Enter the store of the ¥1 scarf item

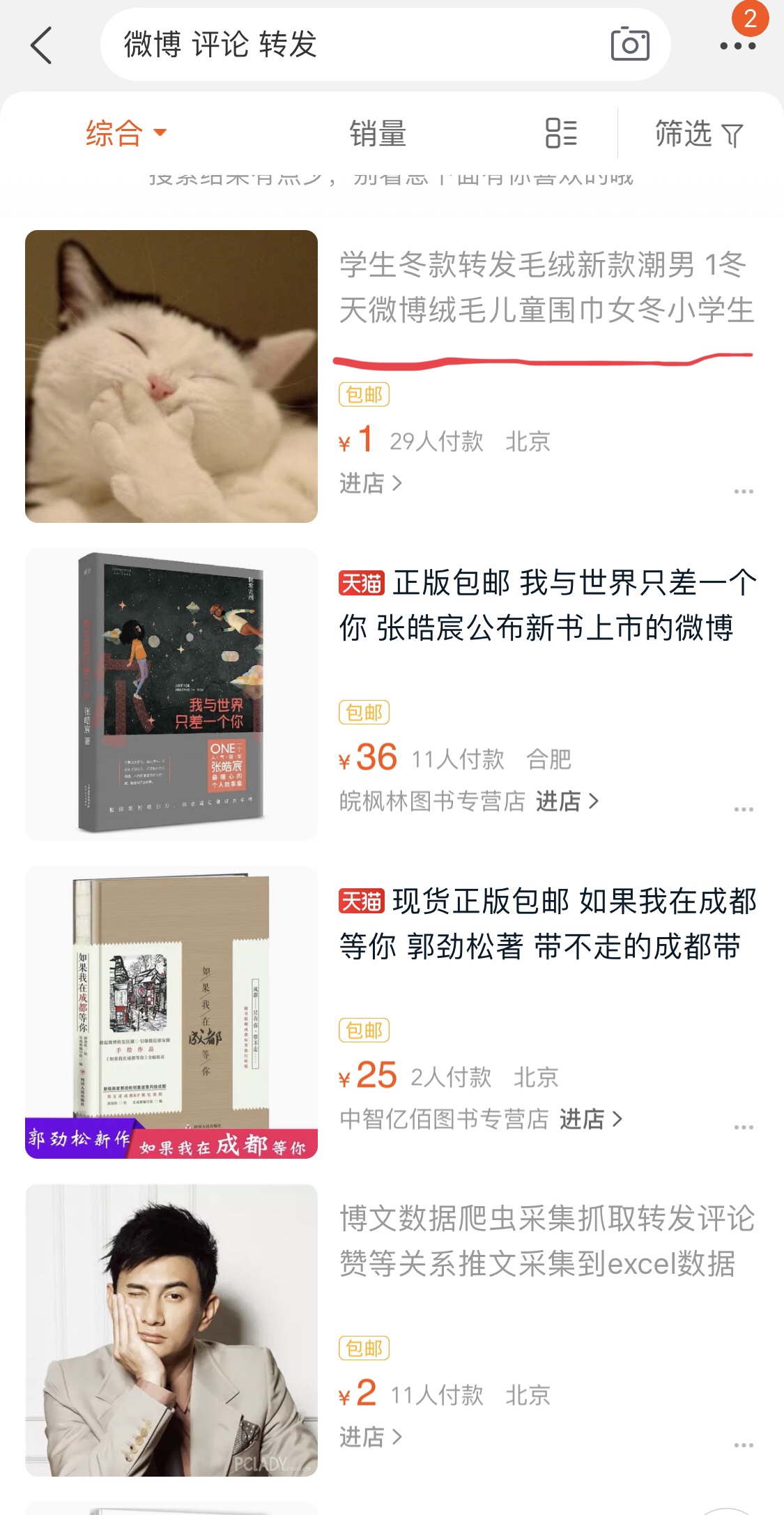[x=370, y=483]
